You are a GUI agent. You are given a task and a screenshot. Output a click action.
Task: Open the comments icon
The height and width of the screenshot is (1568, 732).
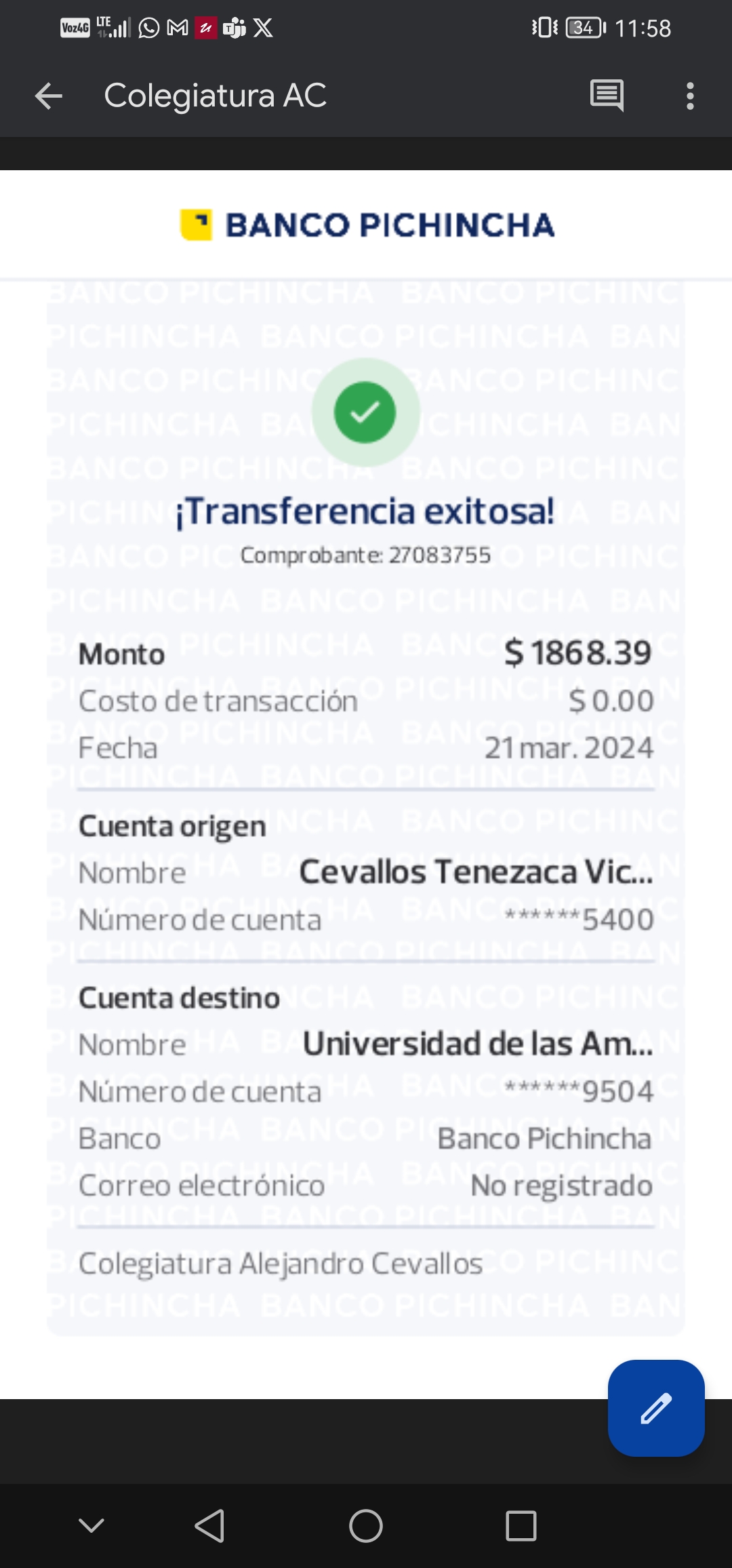(607, 96)
